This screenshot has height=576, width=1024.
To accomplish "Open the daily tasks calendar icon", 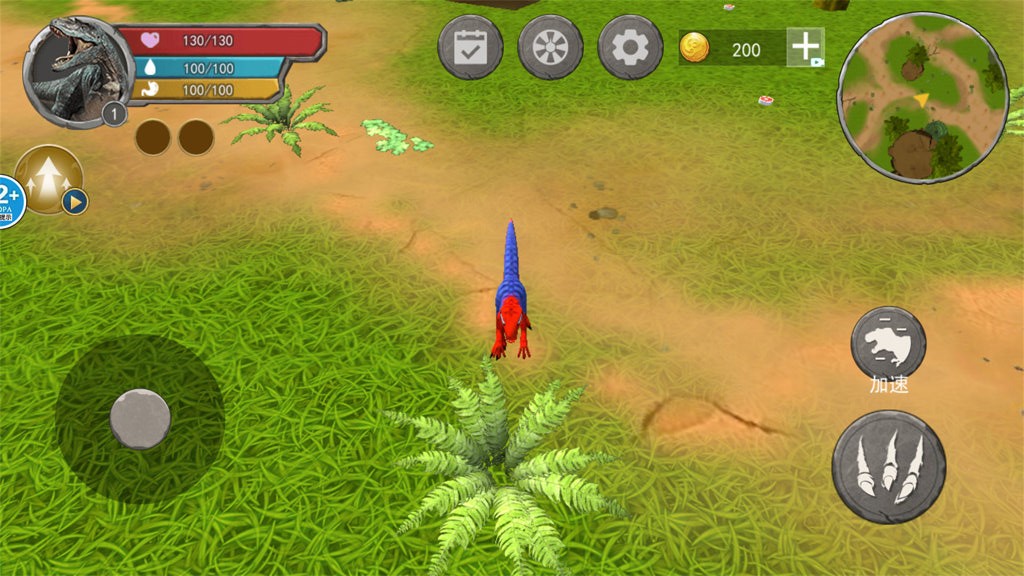I will coord(470,47).
